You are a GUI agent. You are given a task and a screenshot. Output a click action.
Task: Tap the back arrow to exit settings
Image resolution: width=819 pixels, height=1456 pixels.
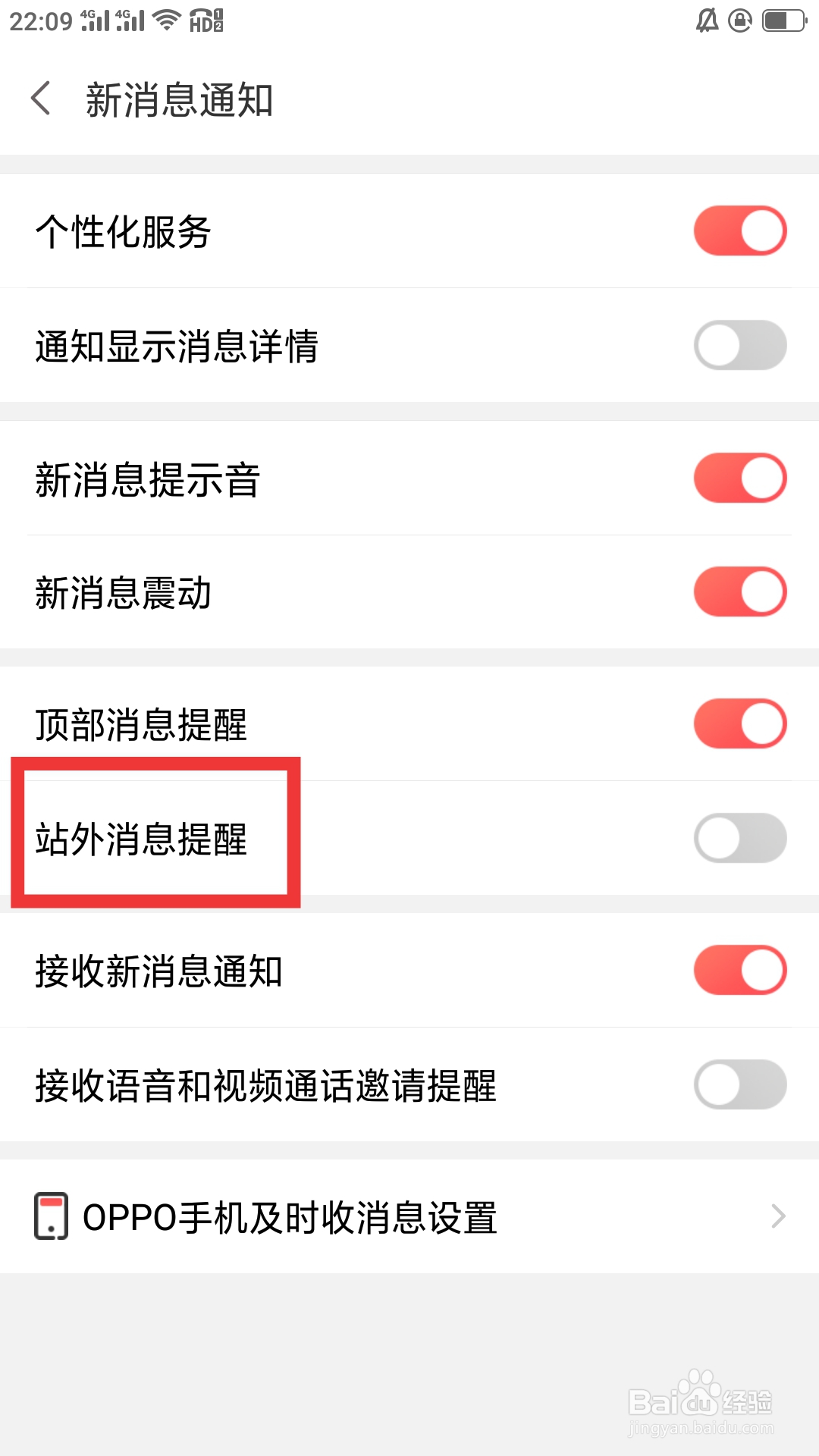[x=42, y=99]
